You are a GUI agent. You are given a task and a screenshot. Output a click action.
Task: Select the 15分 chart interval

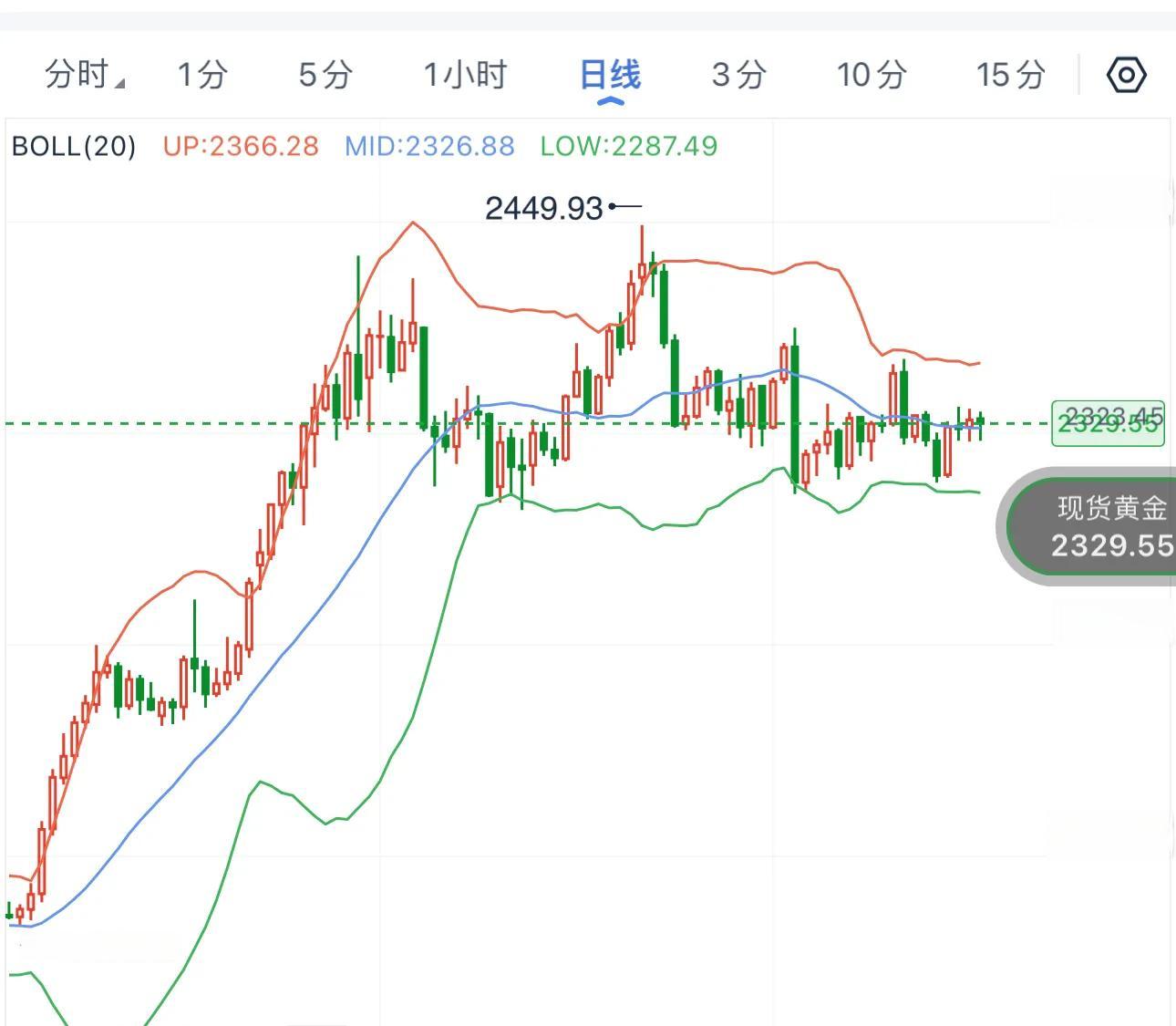pyautogui.click(x=1010, y=74)
